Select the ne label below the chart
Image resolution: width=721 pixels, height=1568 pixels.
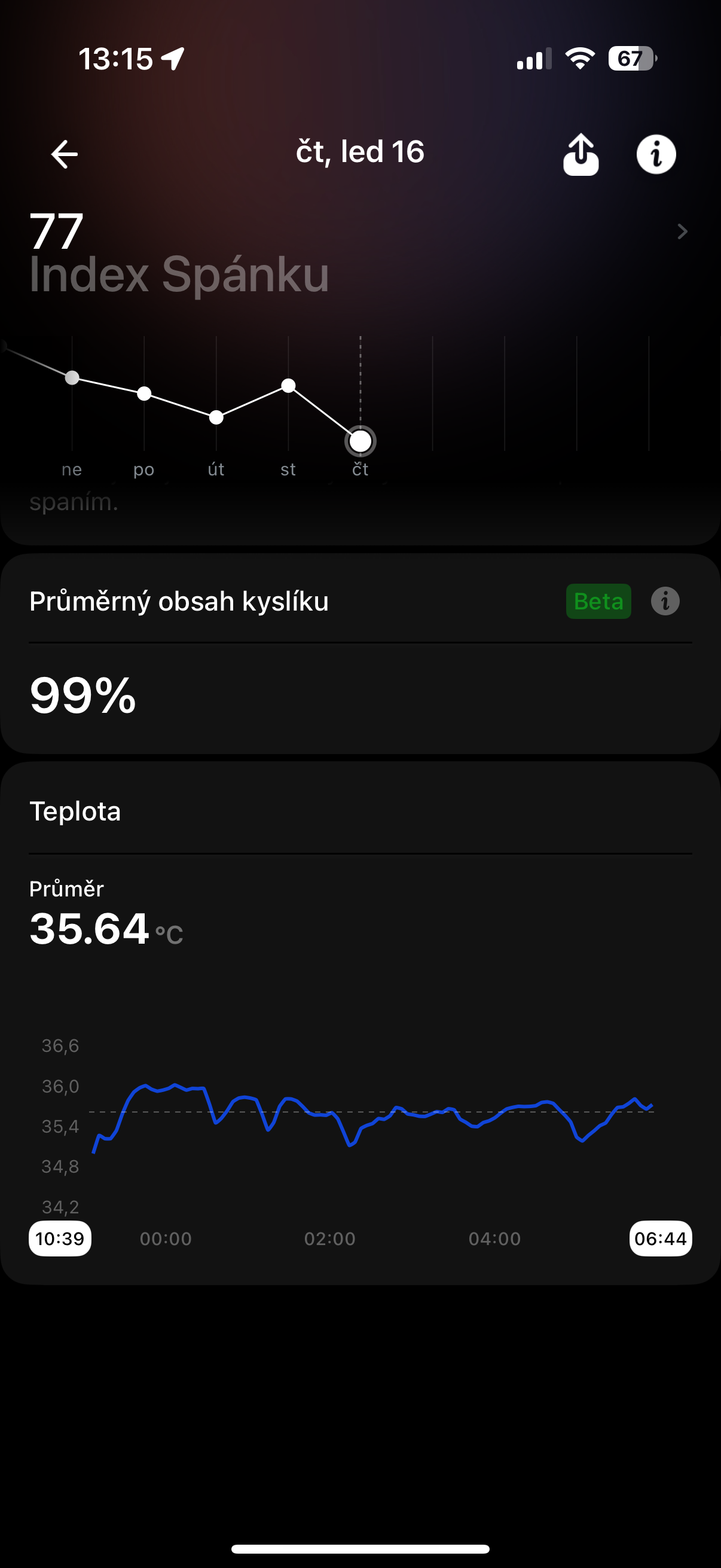tap(71, 469)
